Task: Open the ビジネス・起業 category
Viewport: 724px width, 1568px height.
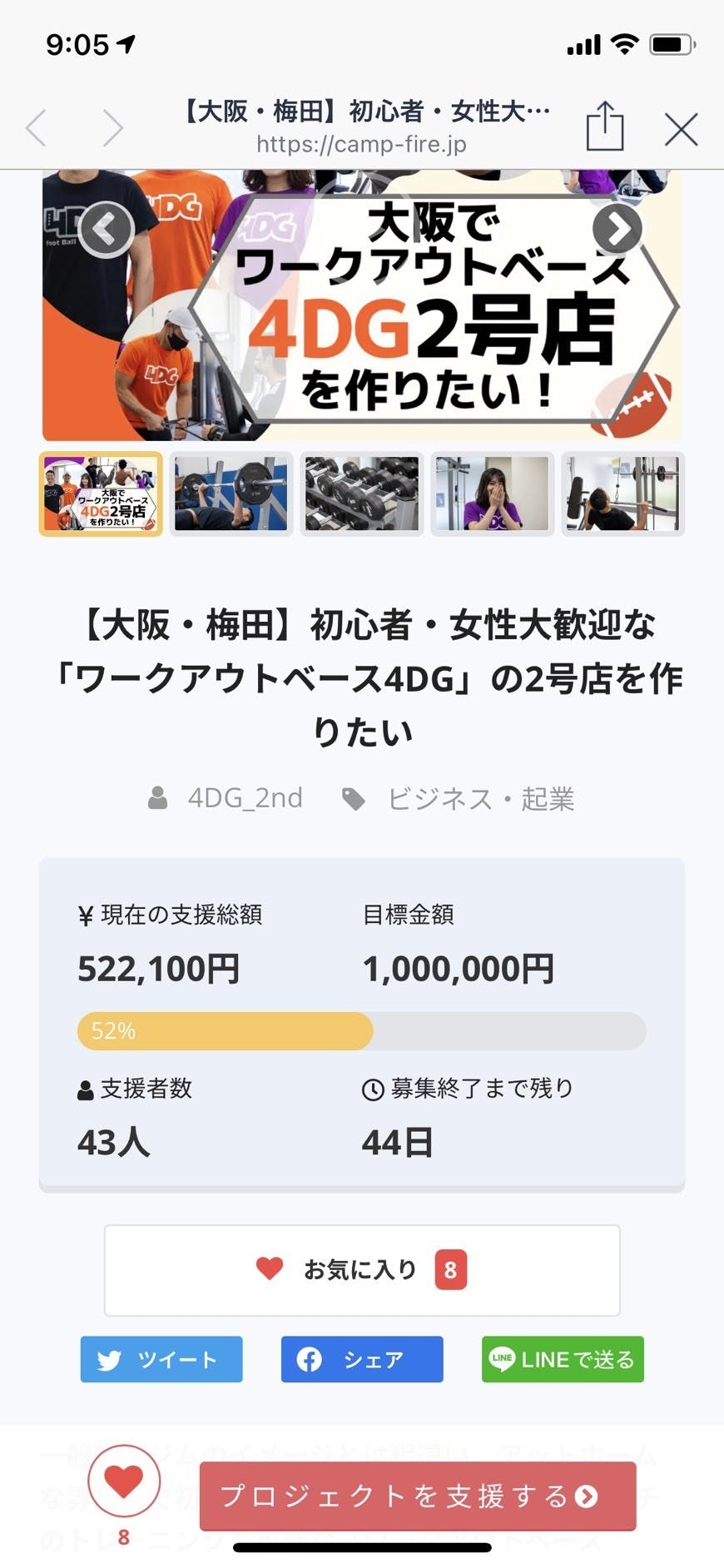Action: point(480,799)
